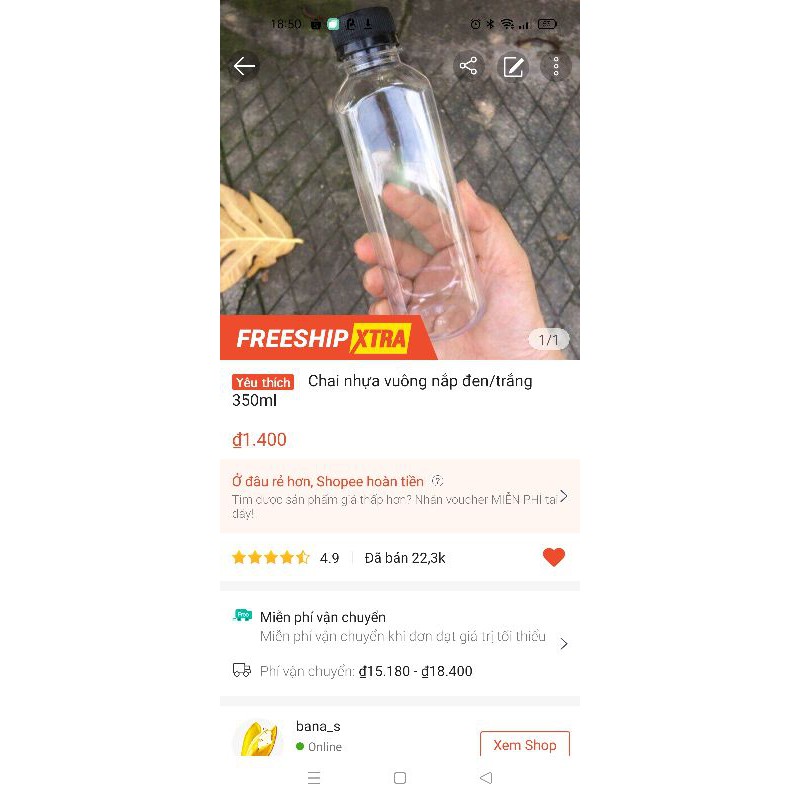The image size is (800, 800).
Task: Tap the Xem Shop button
Action: tap(524, 745)
